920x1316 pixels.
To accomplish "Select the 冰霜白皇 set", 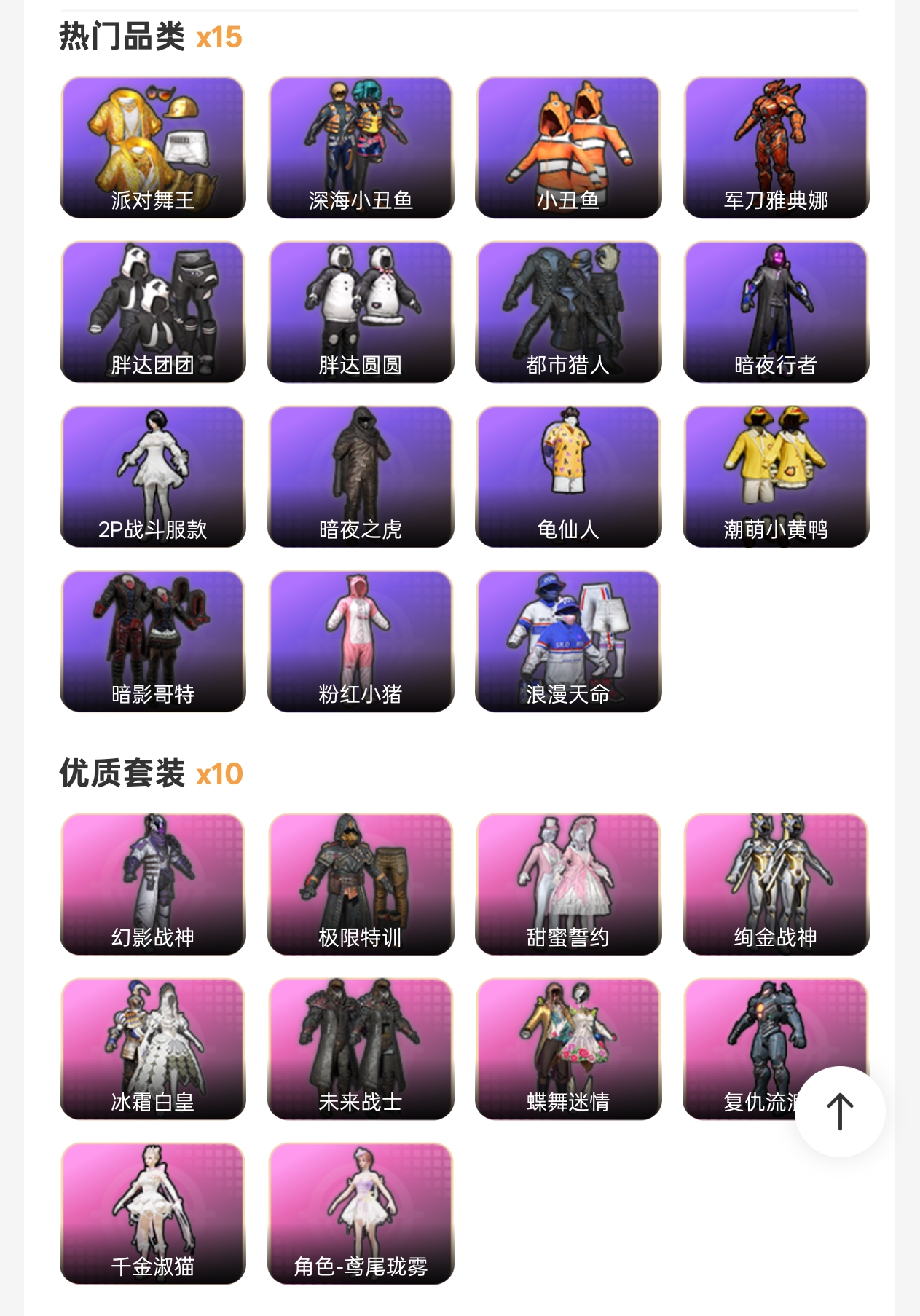I will click(153, 1049).
